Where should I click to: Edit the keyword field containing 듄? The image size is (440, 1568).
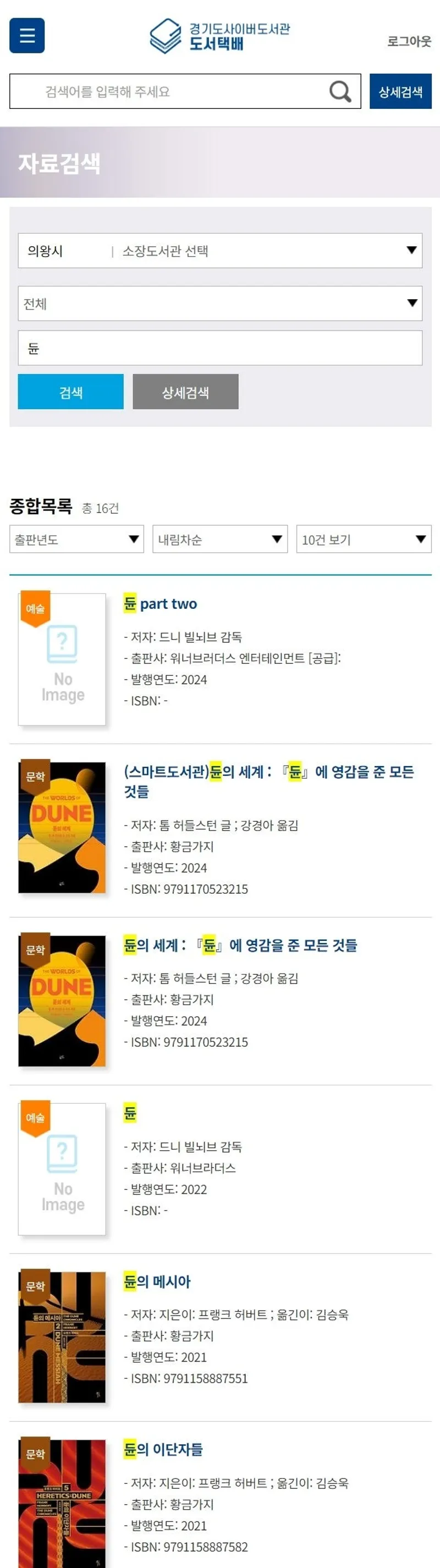coord(219,348)
